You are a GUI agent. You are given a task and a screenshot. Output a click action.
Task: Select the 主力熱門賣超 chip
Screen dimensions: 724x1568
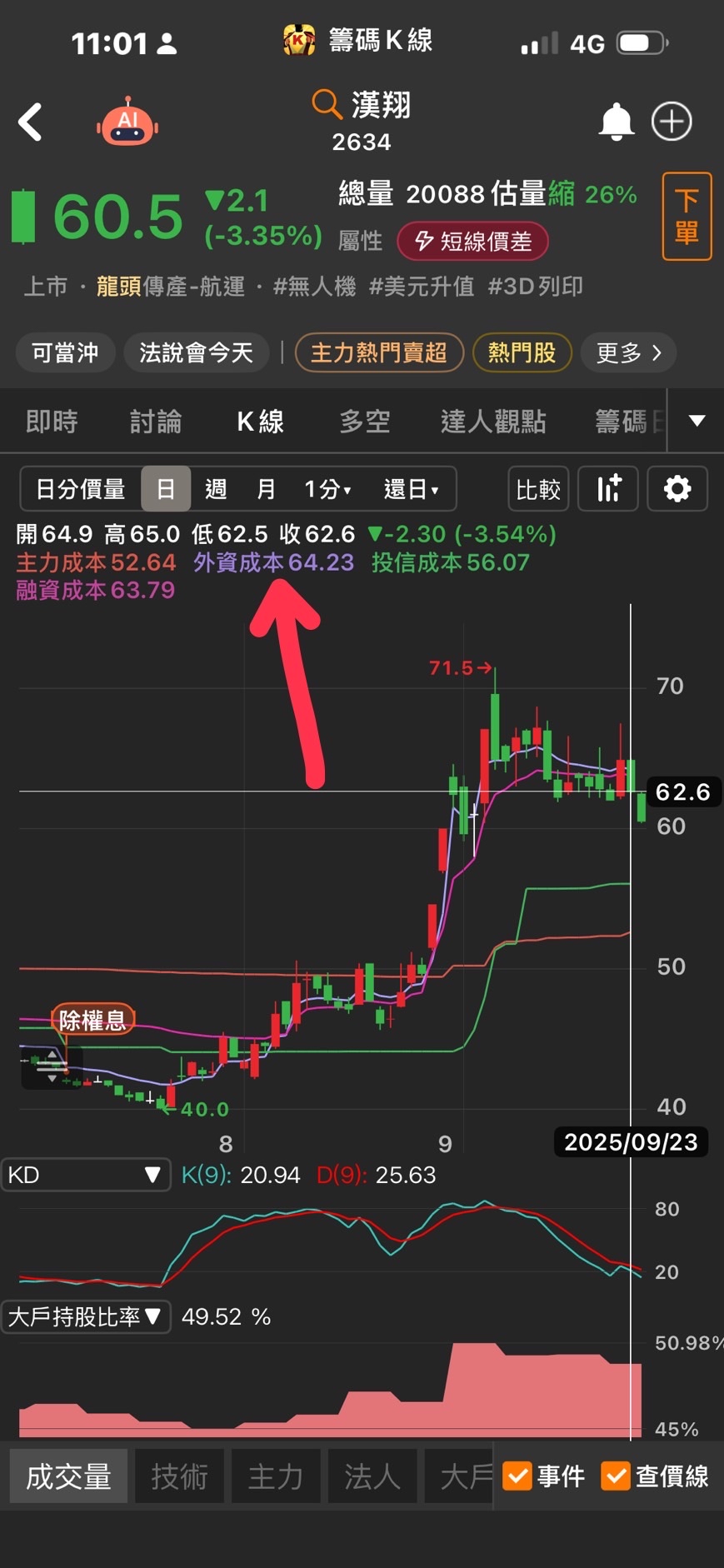coord(379,352)
